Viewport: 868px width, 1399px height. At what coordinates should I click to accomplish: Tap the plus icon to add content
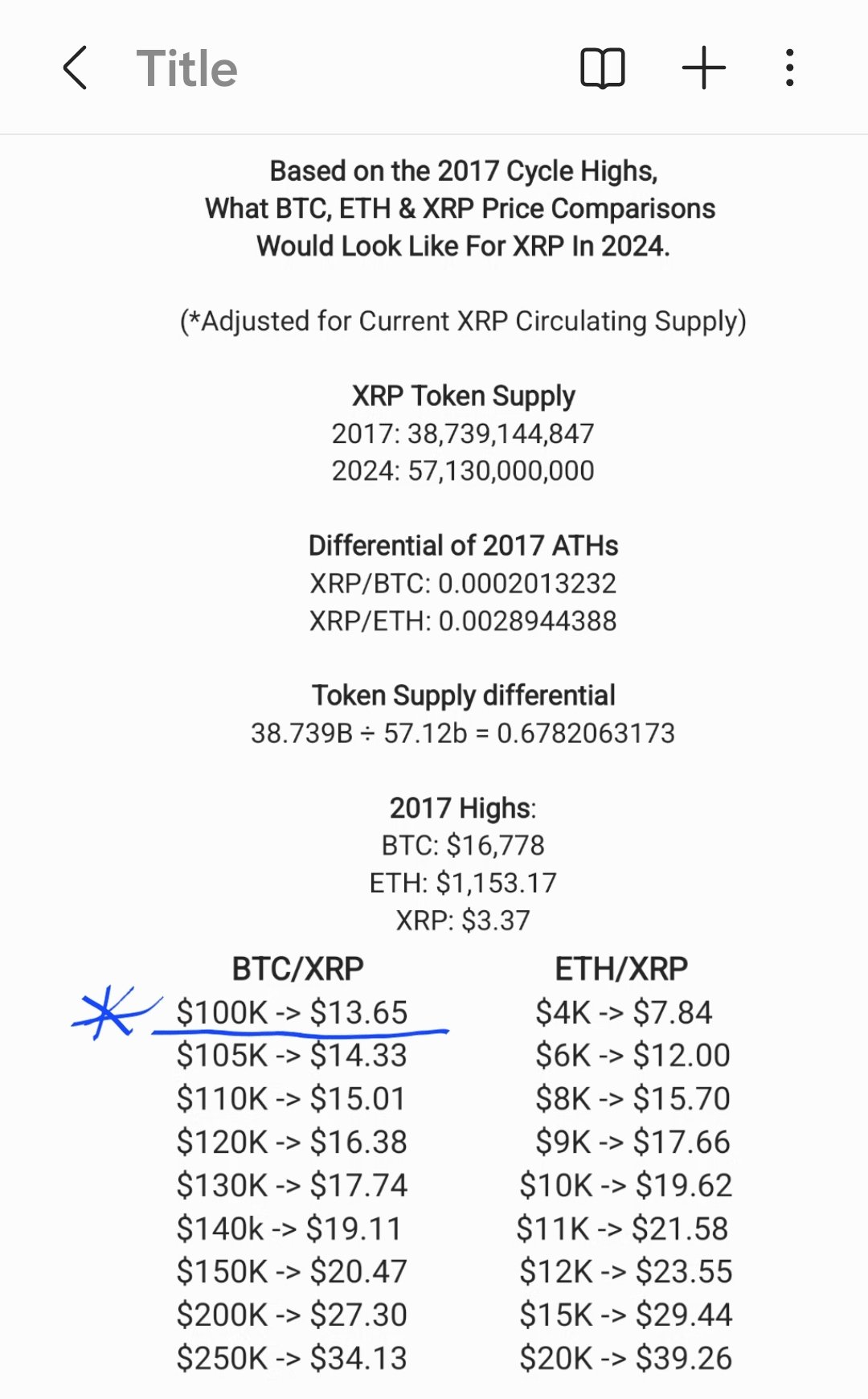pyautogui.click(x=704, y=68)
